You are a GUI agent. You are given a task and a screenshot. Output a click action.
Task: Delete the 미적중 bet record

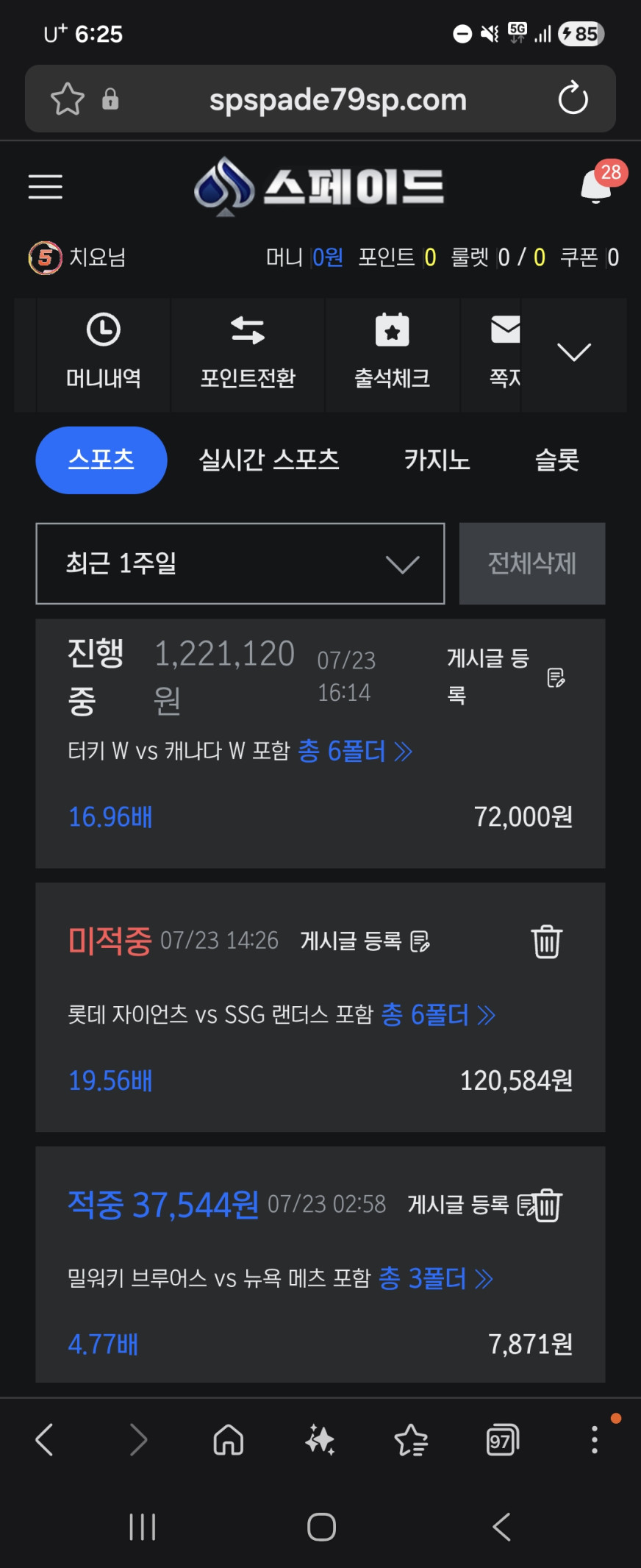pyautogui.click(x=547, y=941)
